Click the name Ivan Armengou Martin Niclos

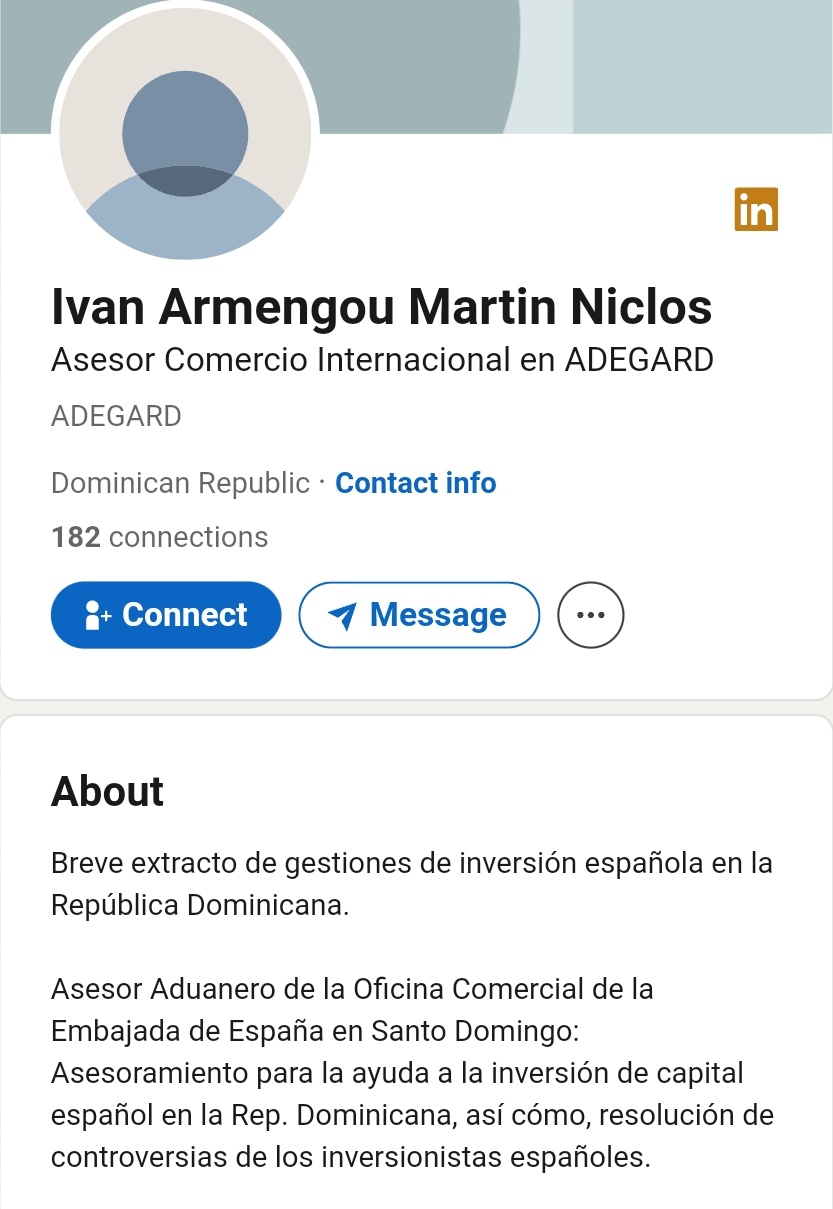coord(381,307)
